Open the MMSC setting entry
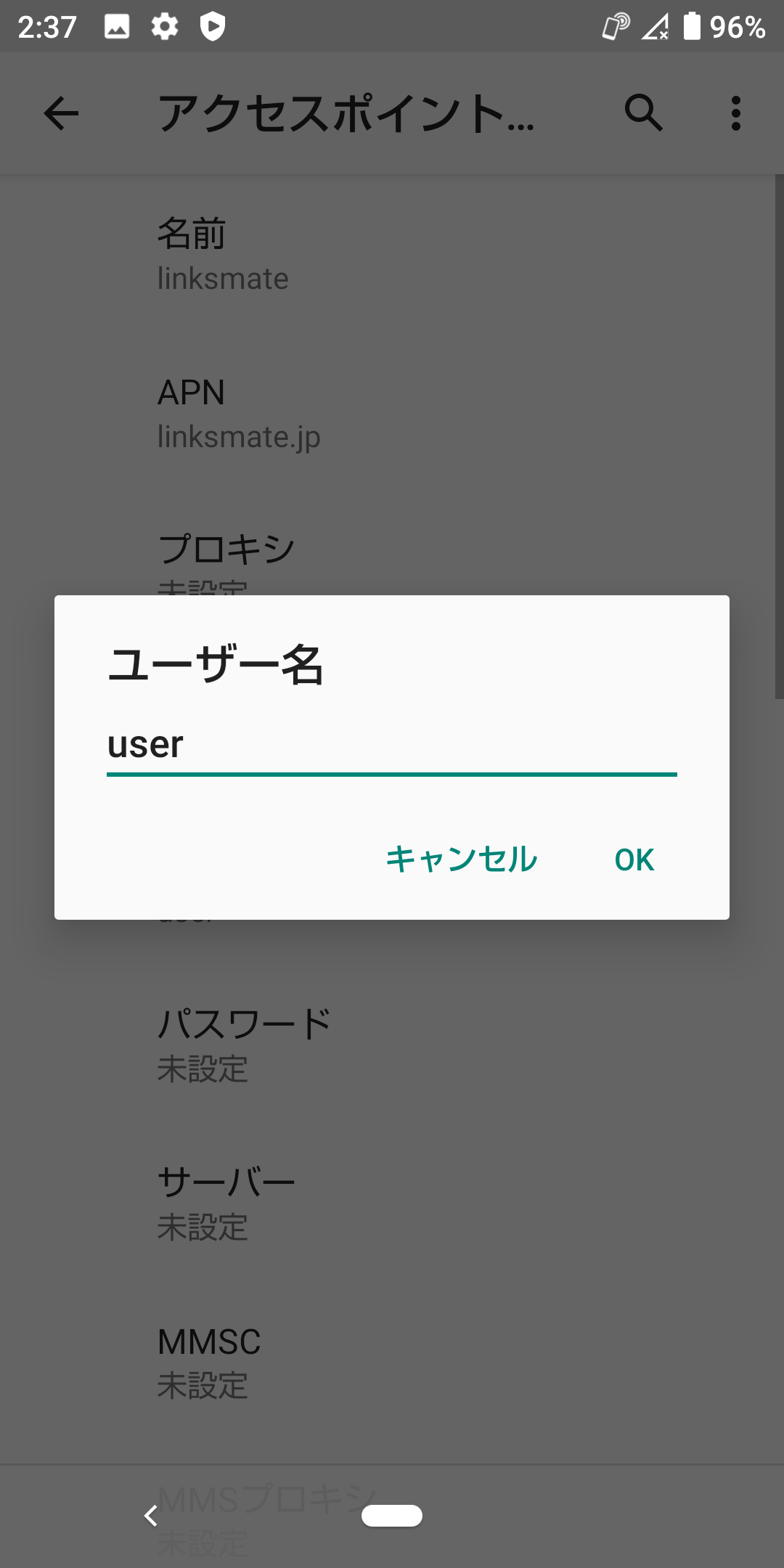The width and height of the screenshot is (784, 1568). click(x=392, y=1361)
